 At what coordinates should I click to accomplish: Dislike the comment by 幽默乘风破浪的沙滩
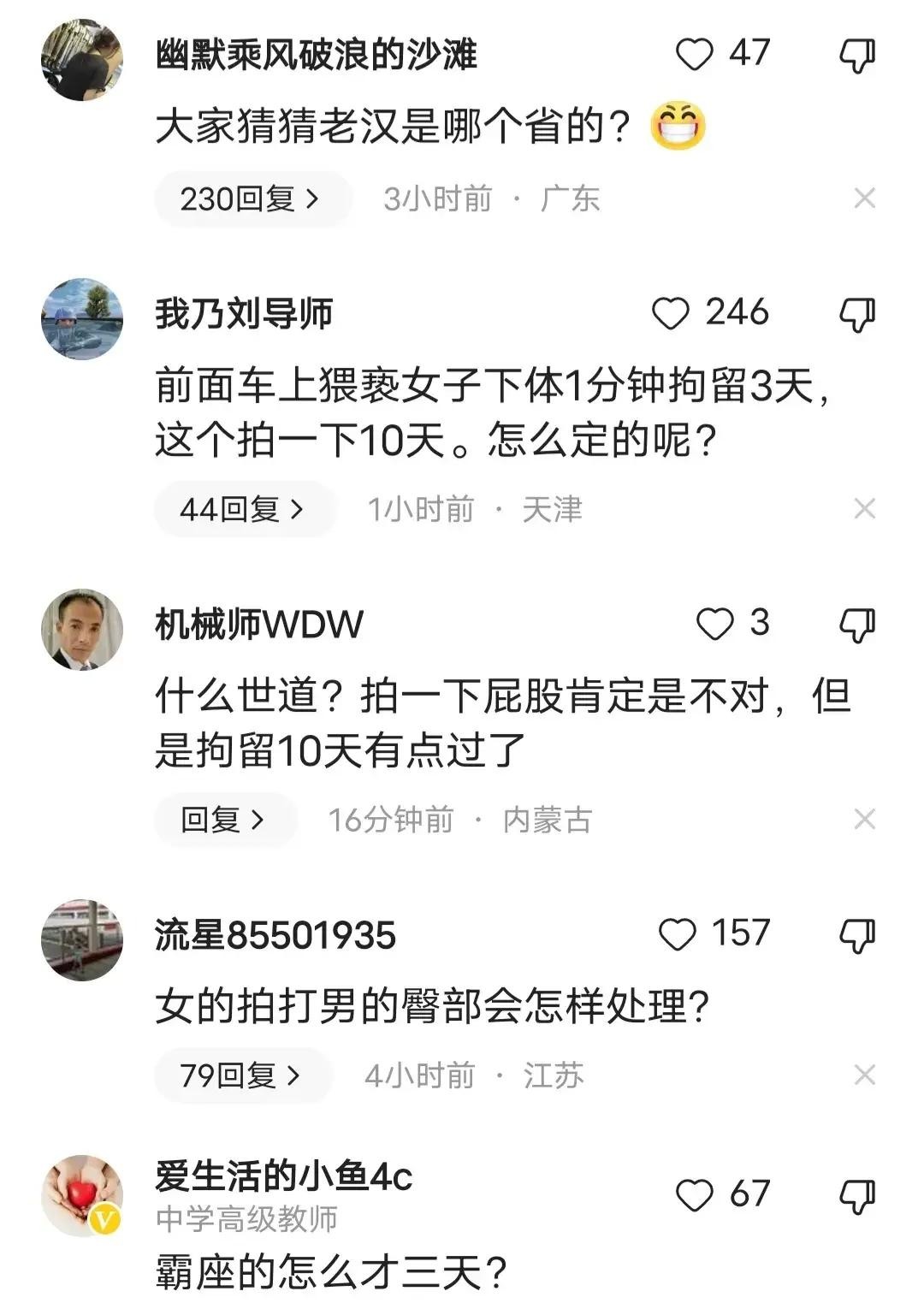click(x=856, y=56)
